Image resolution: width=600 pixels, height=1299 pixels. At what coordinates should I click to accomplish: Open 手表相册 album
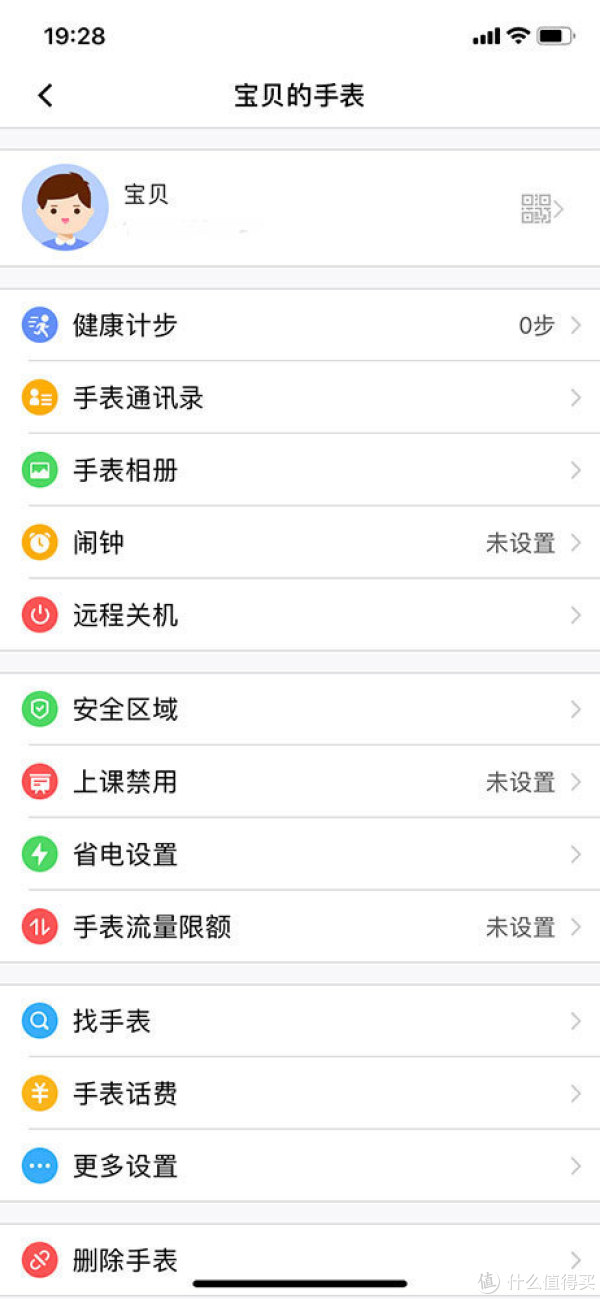coord(300,470)
